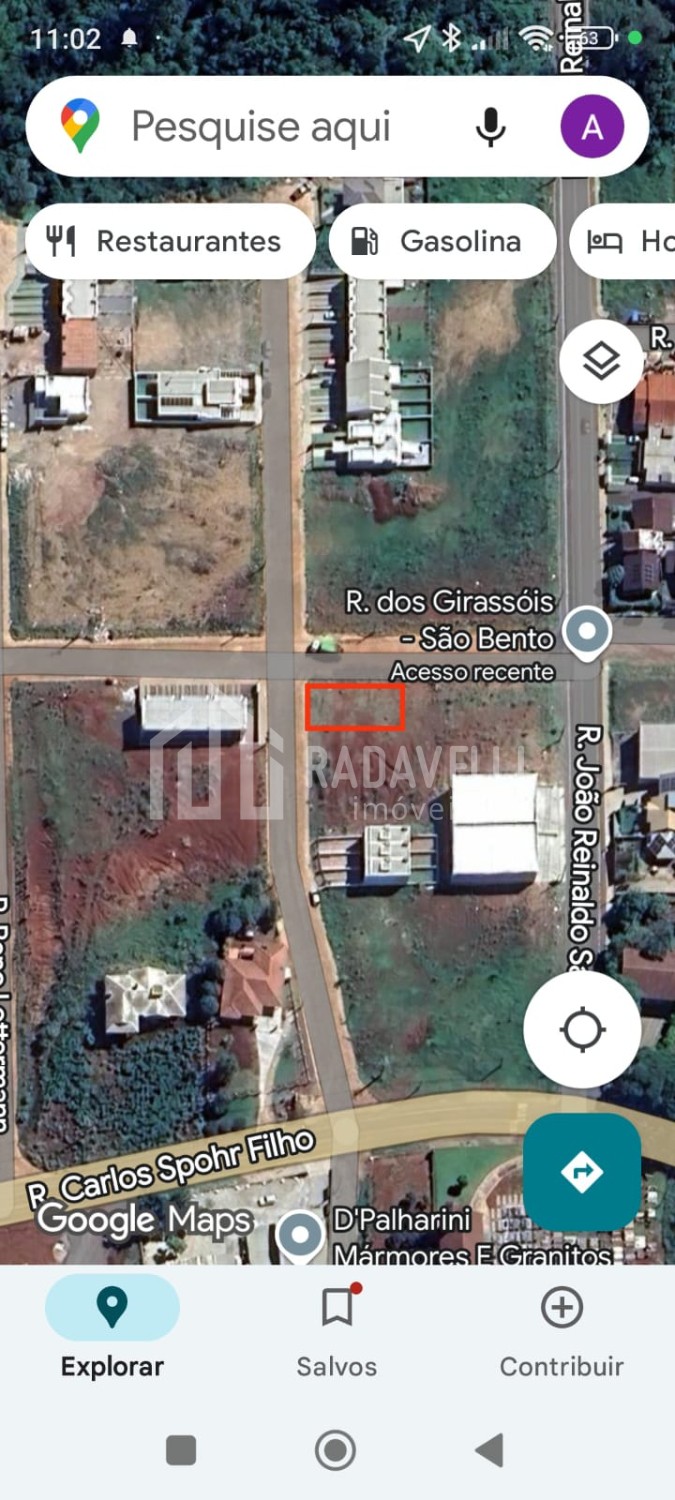The width and height of the screenshot is (675, 1500).
Task: Tap the R. dos Girassóis location pin
Action: pos(586,632)
